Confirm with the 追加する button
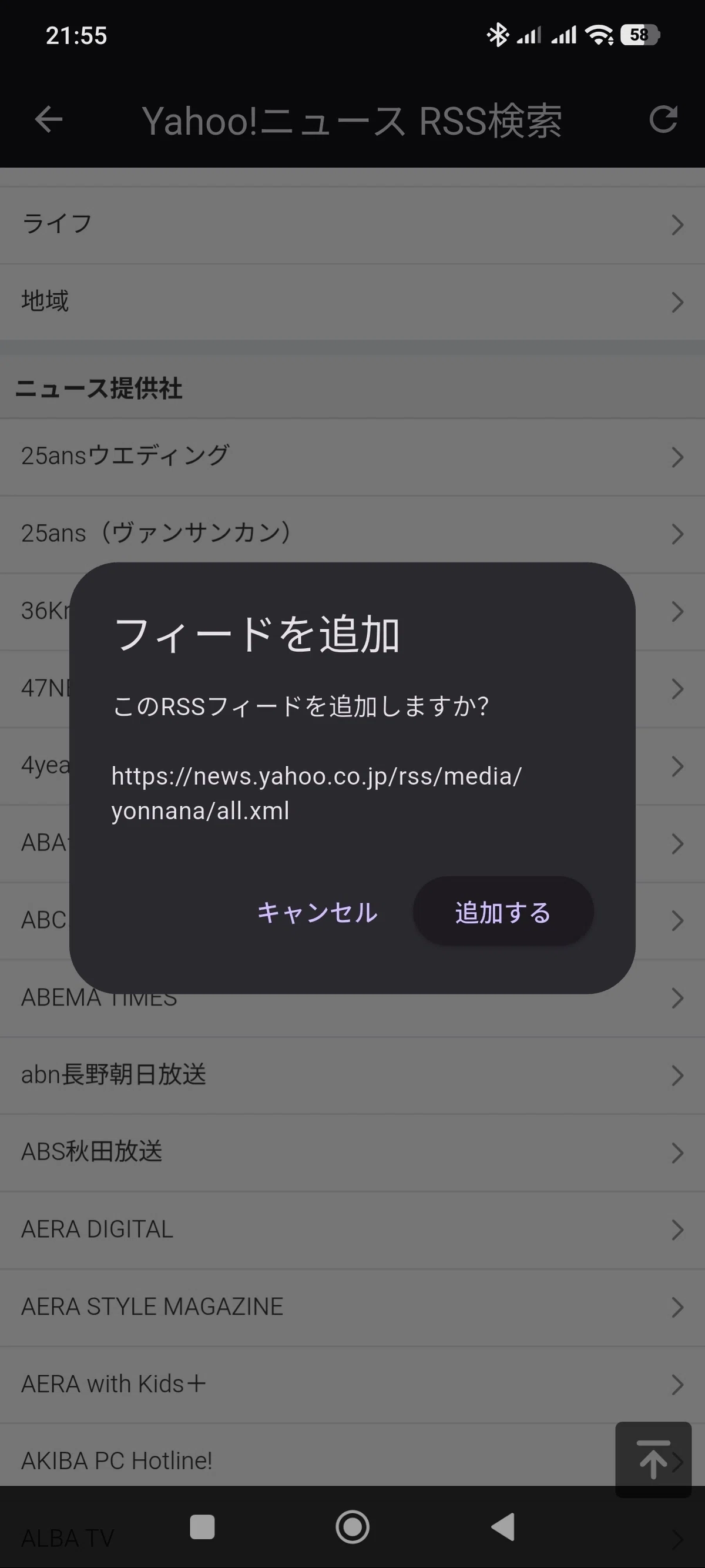 point(503,911)
